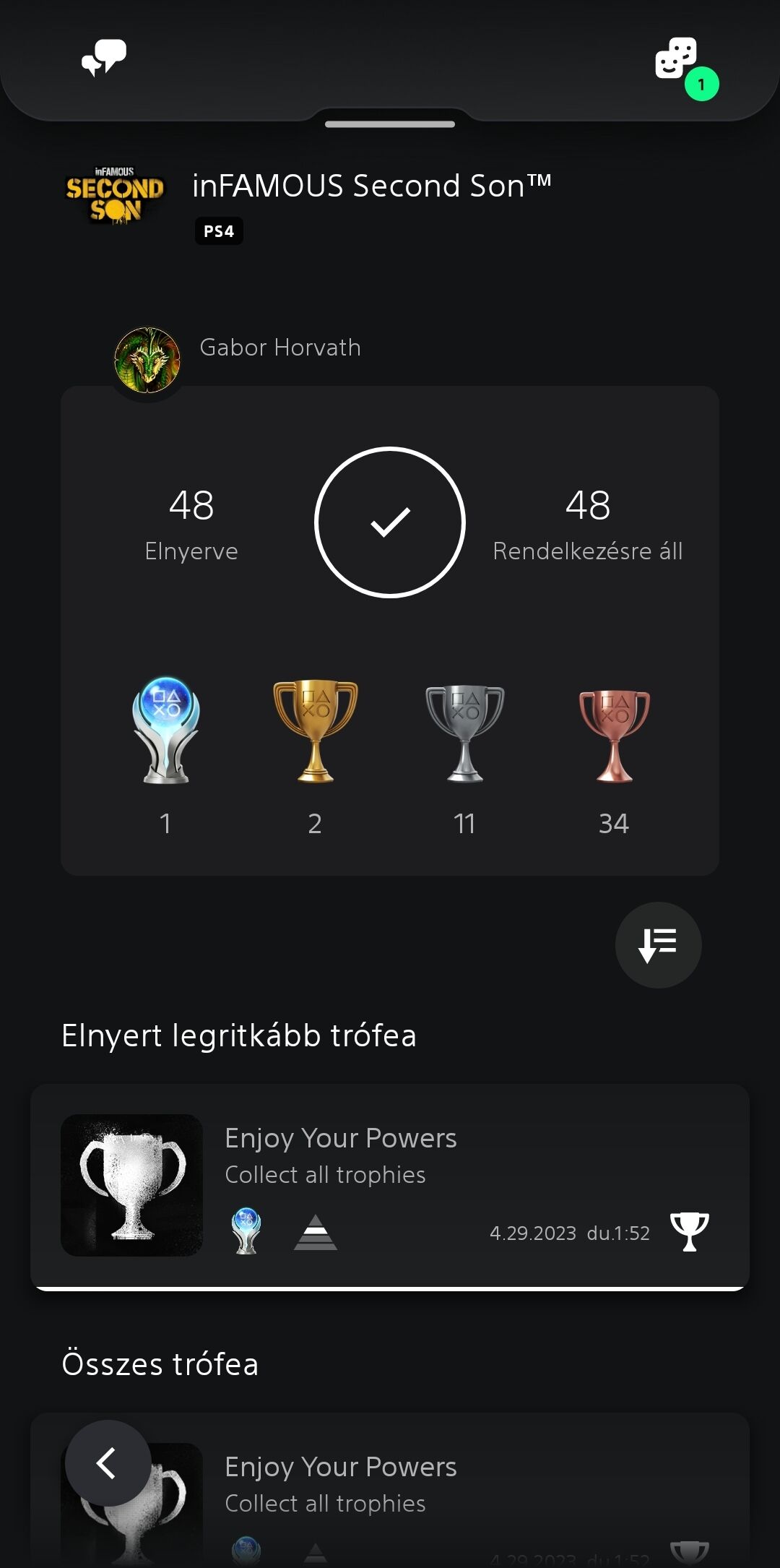Image resolution: width=780 pixels, height=1568 pixels.
Task: Open the chat messages icon
Action: (x=104, y=58)
